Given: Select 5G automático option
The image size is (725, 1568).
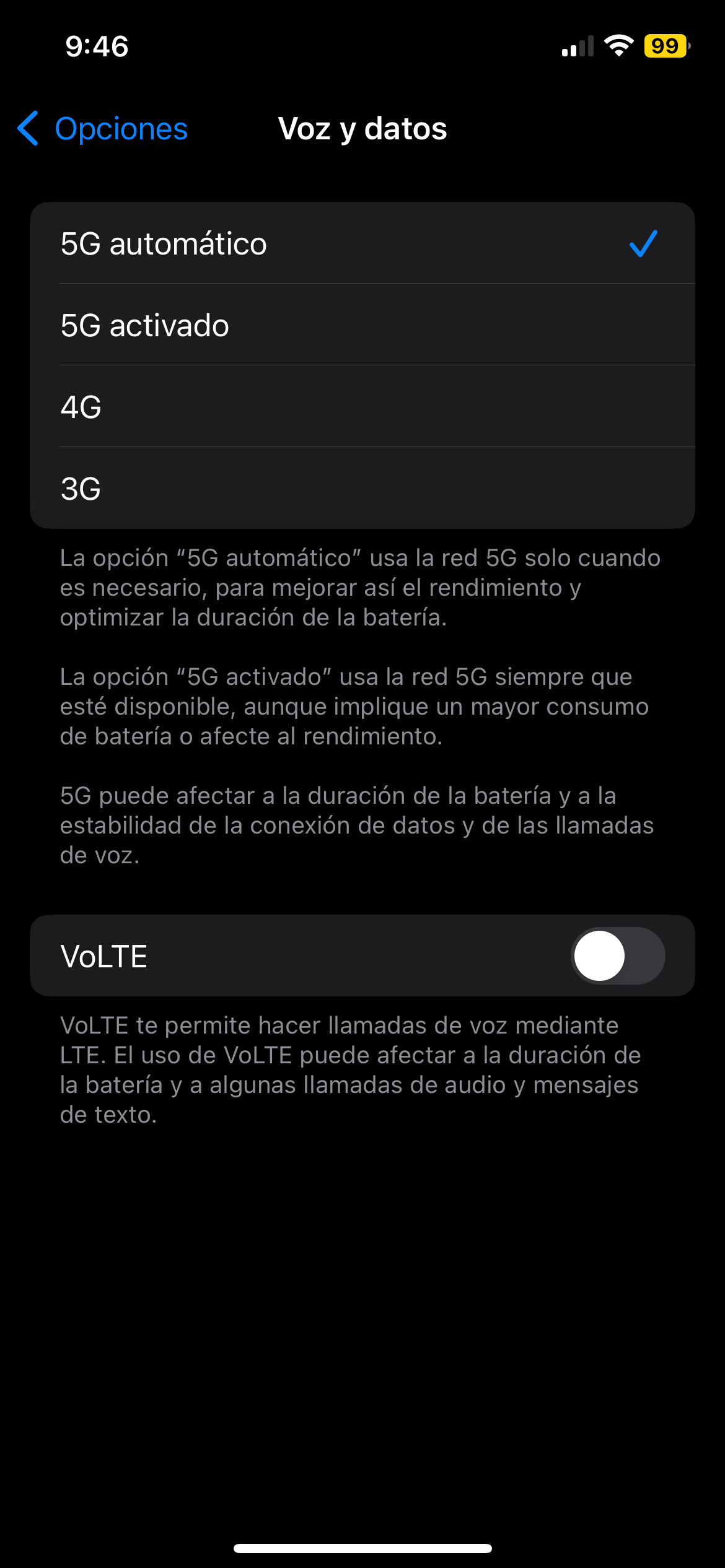Looking at the screenshot, I should click(x=362, y=243).
